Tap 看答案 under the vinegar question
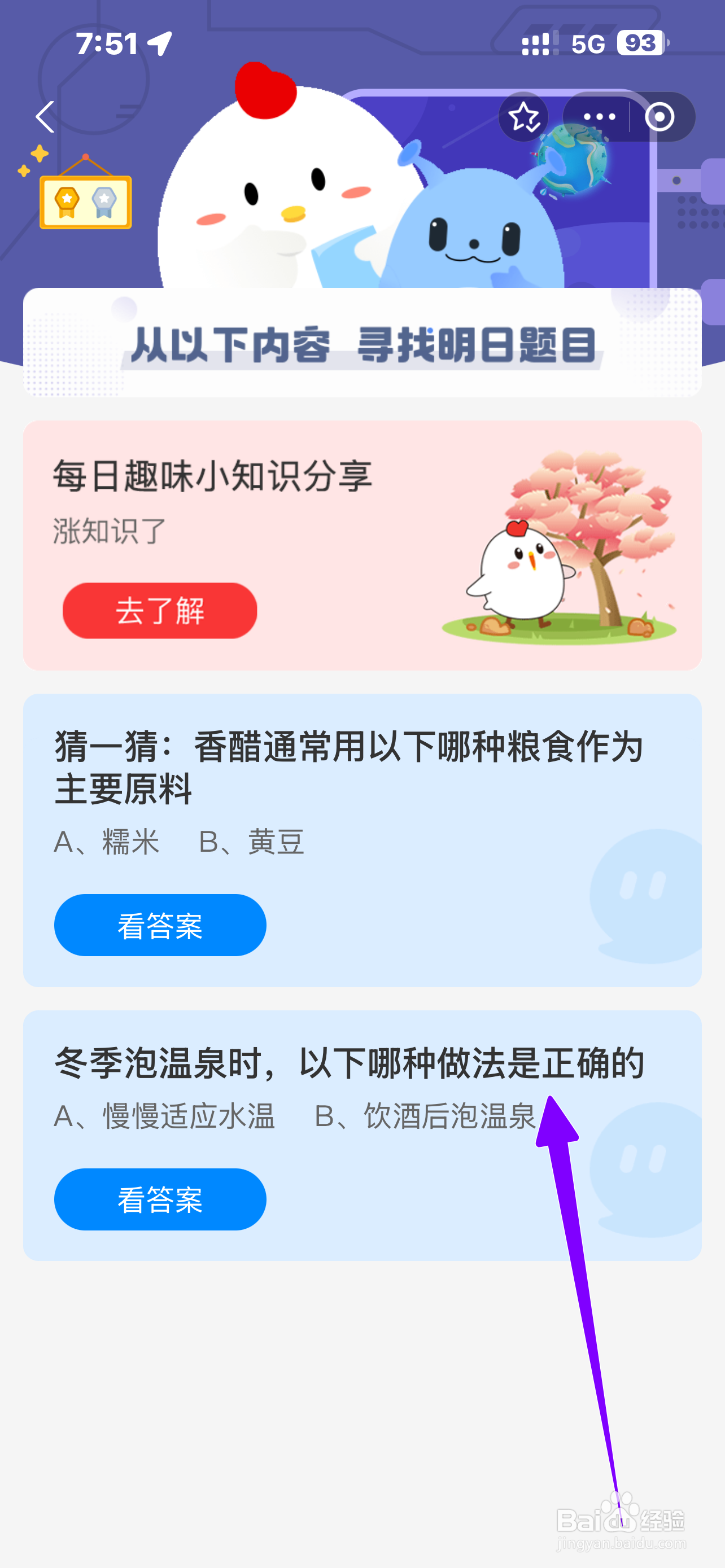 [x=160, y=925]
